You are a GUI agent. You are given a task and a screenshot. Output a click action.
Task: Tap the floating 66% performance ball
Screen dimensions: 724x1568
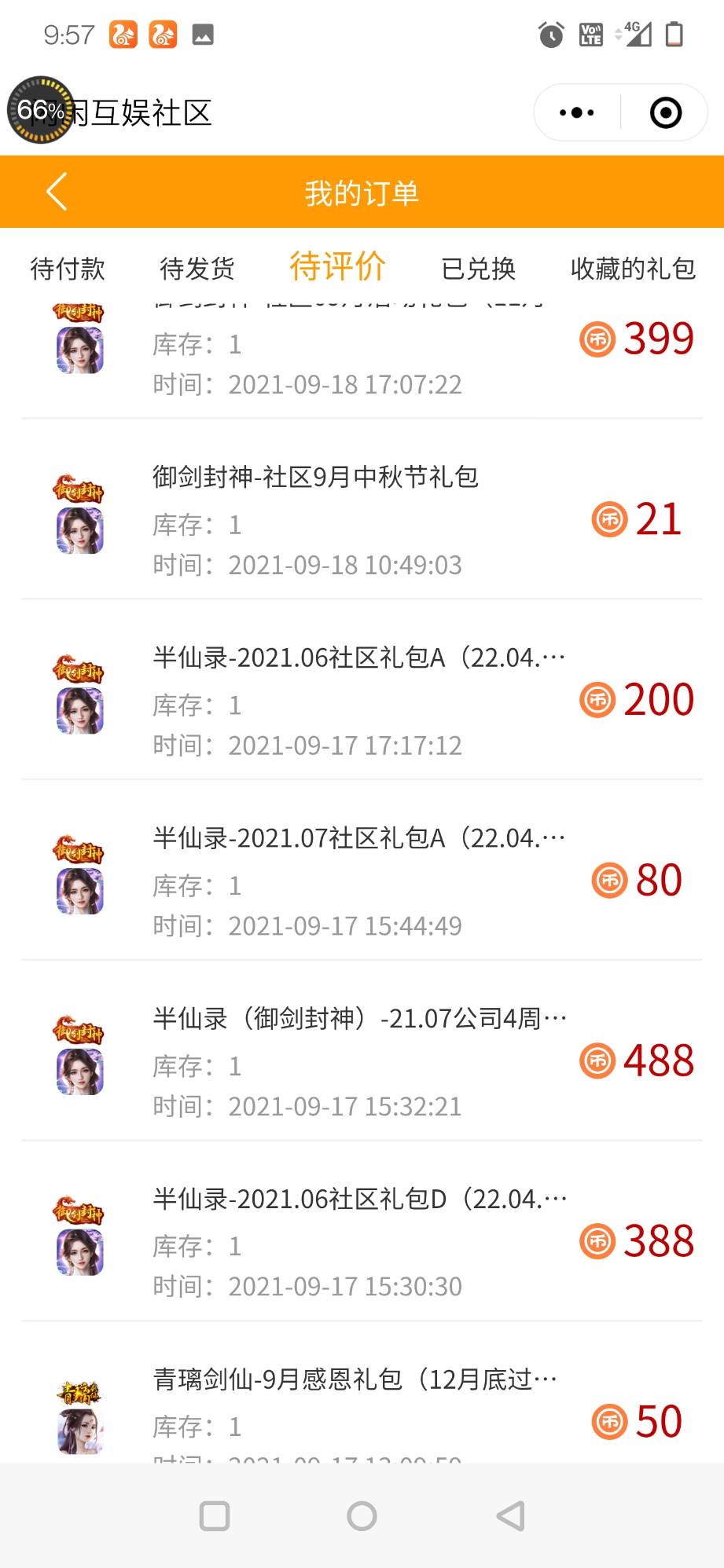click(40, 110)
